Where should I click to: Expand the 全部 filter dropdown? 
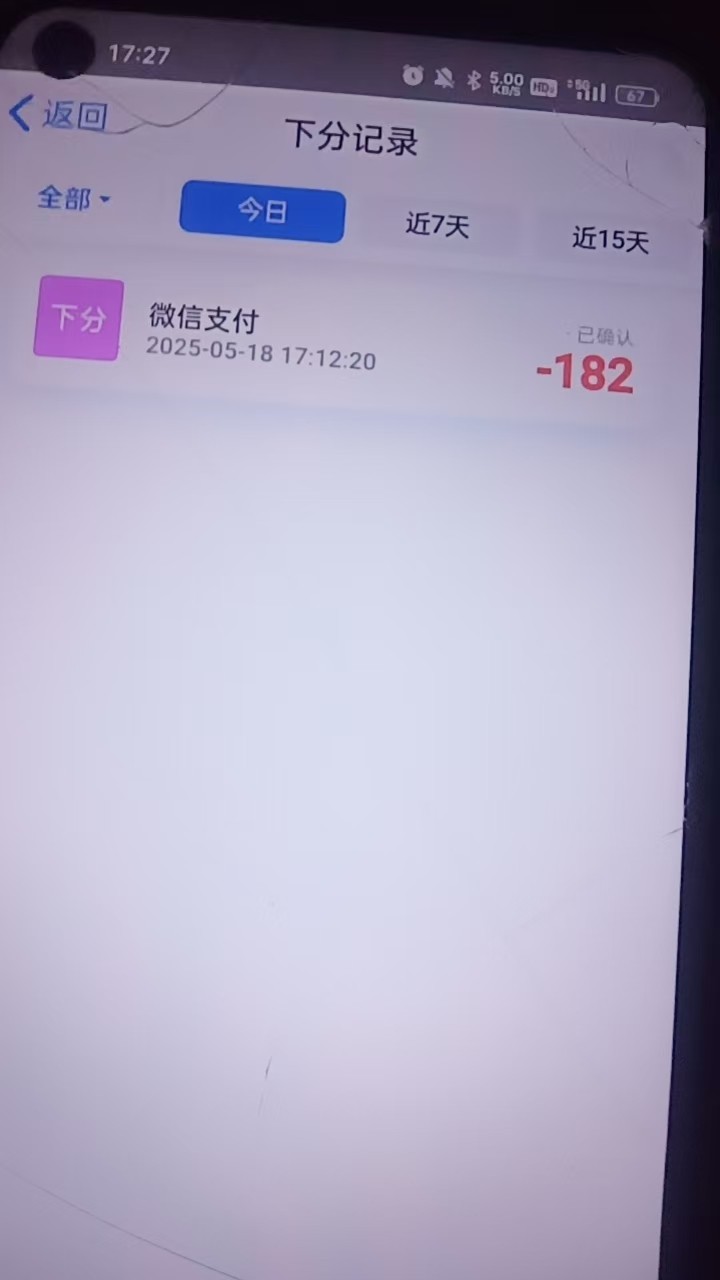tap(73, 198)
